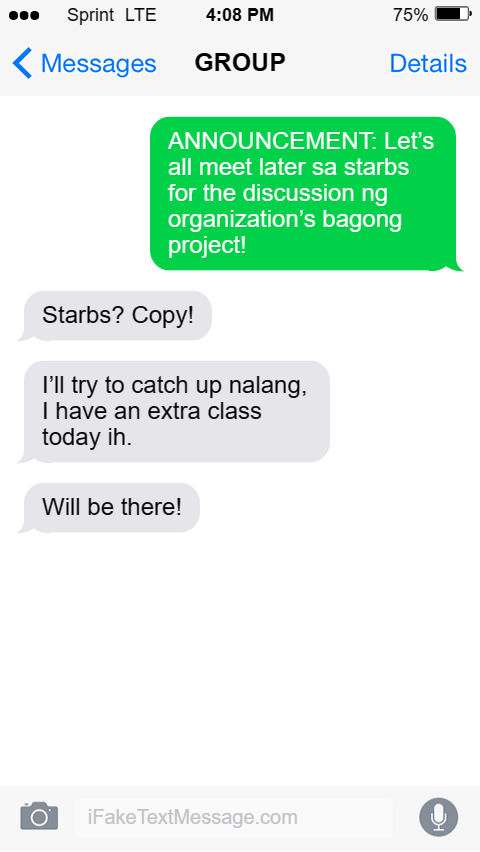Tap the camera icon to attach photo
The height and width of the screenshot is (852, 480).
[39, 816]
